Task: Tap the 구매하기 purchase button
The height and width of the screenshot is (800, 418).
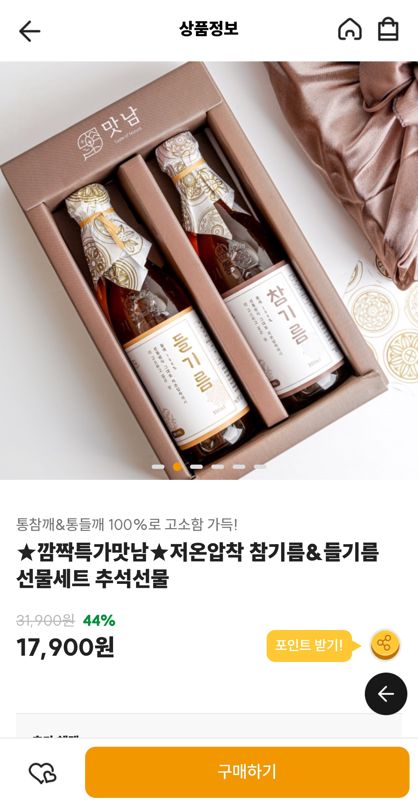Action: (247, 771)
